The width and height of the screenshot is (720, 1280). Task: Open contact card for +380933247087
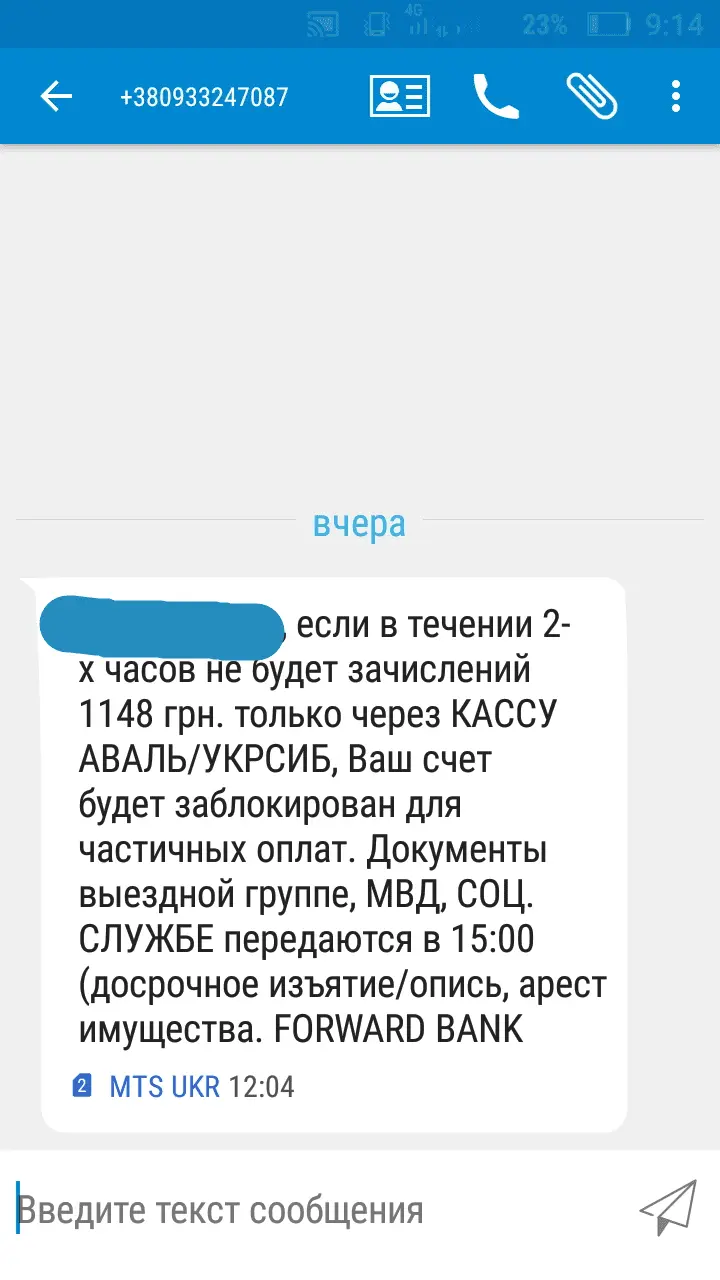[x=400, y=97]
